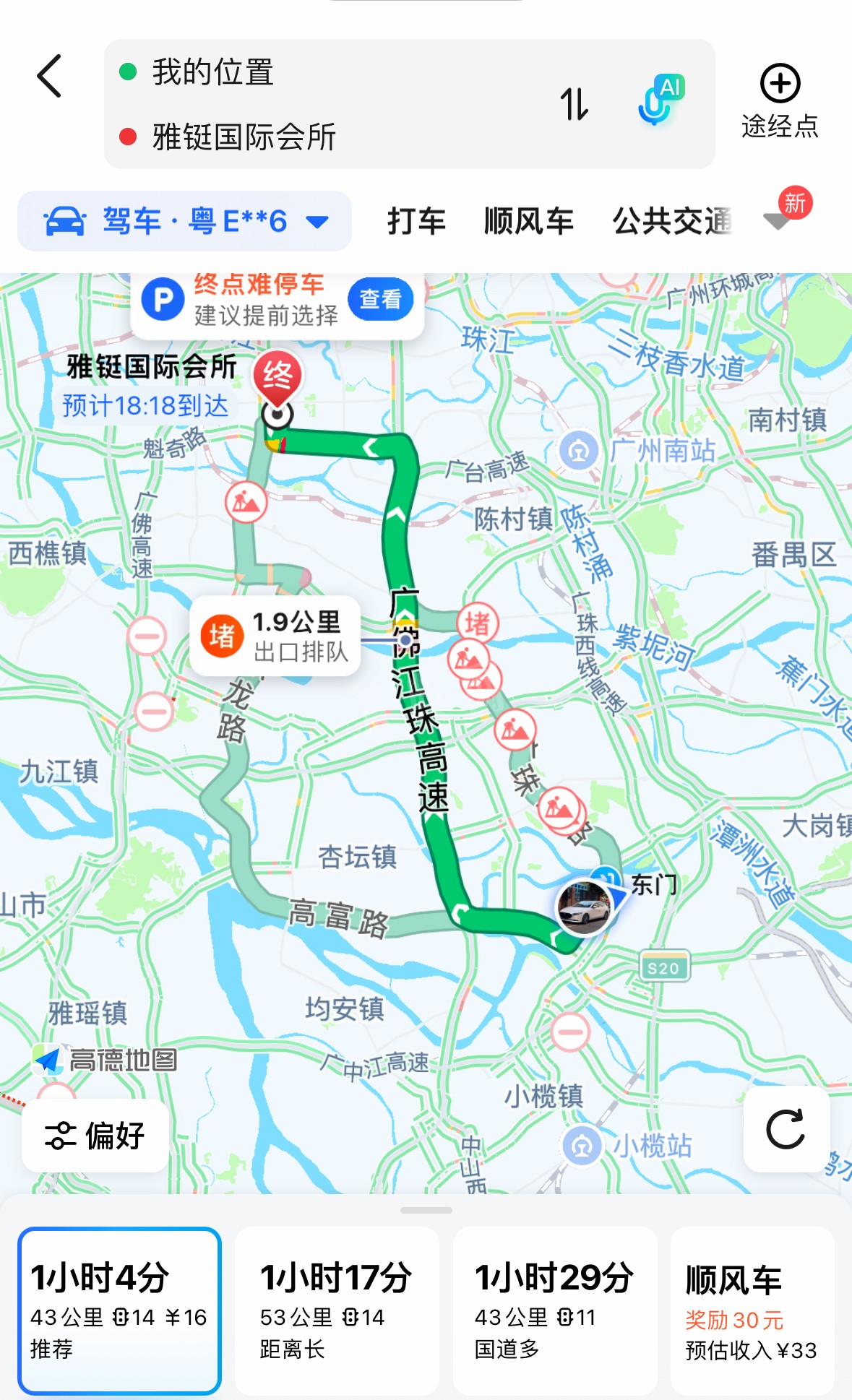
Task: Select the recommended 1小时4分 route
Action: [119, 1310]
